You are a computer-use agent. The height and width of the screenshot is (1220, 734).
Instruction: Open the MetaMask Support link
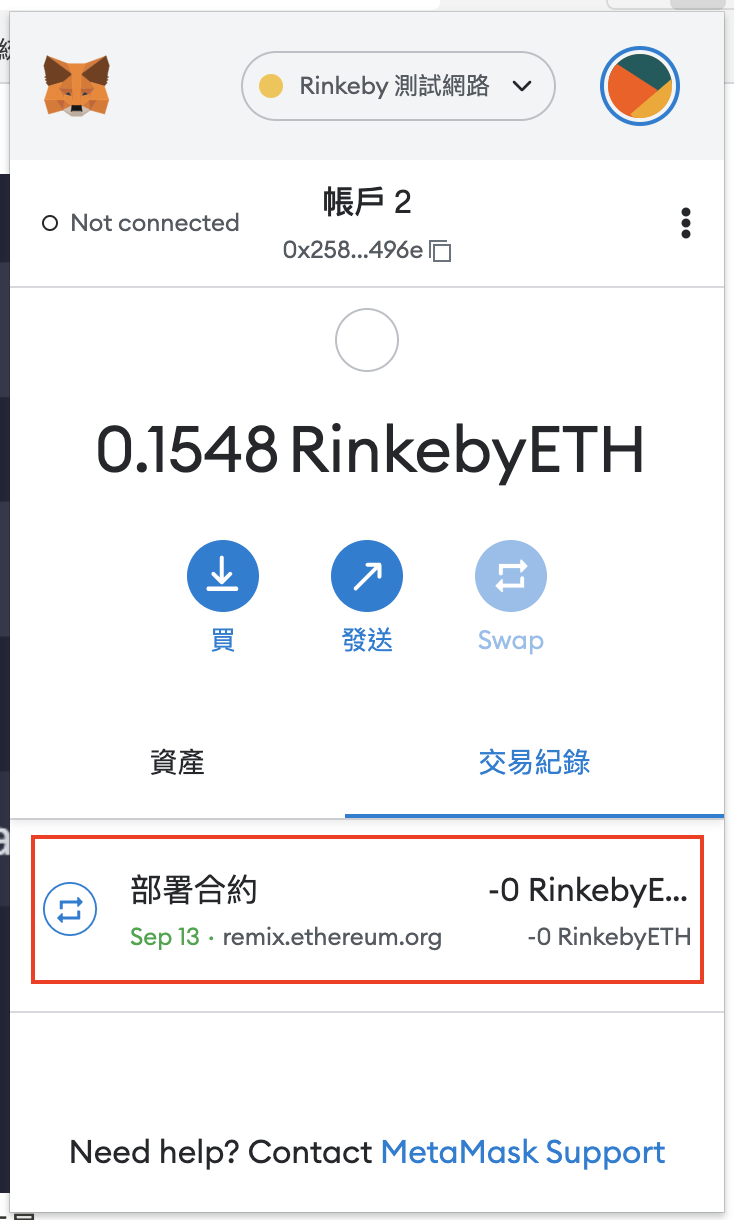tap(523, 1152)
